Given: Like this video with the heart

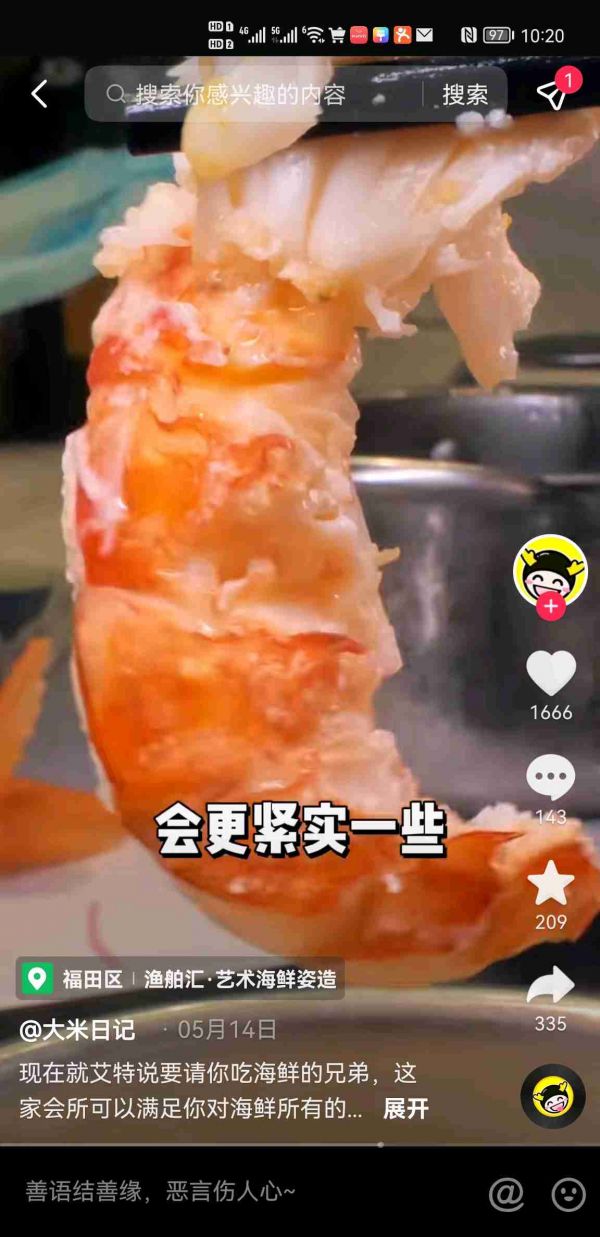Looking at the screenshot, I should 551,674.
